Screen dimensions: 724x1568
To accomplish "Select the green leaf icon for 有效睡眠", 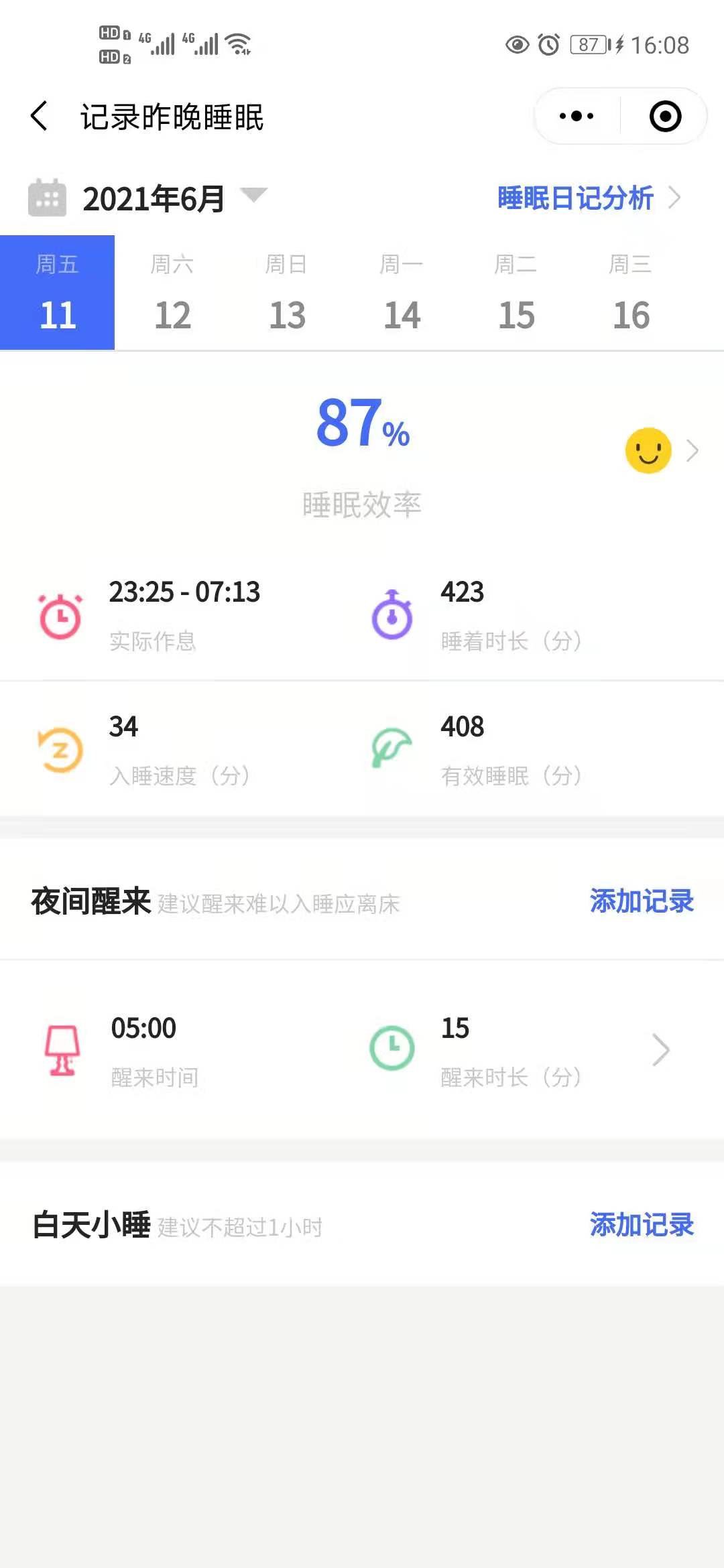I will click(392, 750).
